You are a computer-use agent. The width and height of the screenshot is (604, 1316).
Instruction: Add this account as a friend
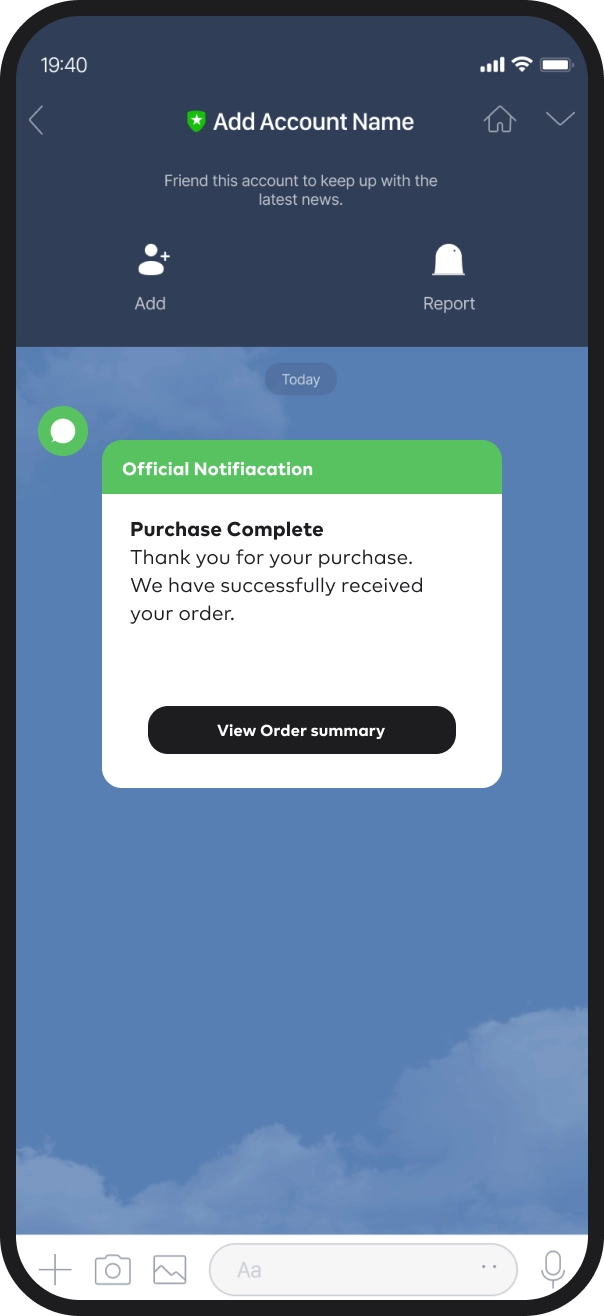[x=151, y=276]
